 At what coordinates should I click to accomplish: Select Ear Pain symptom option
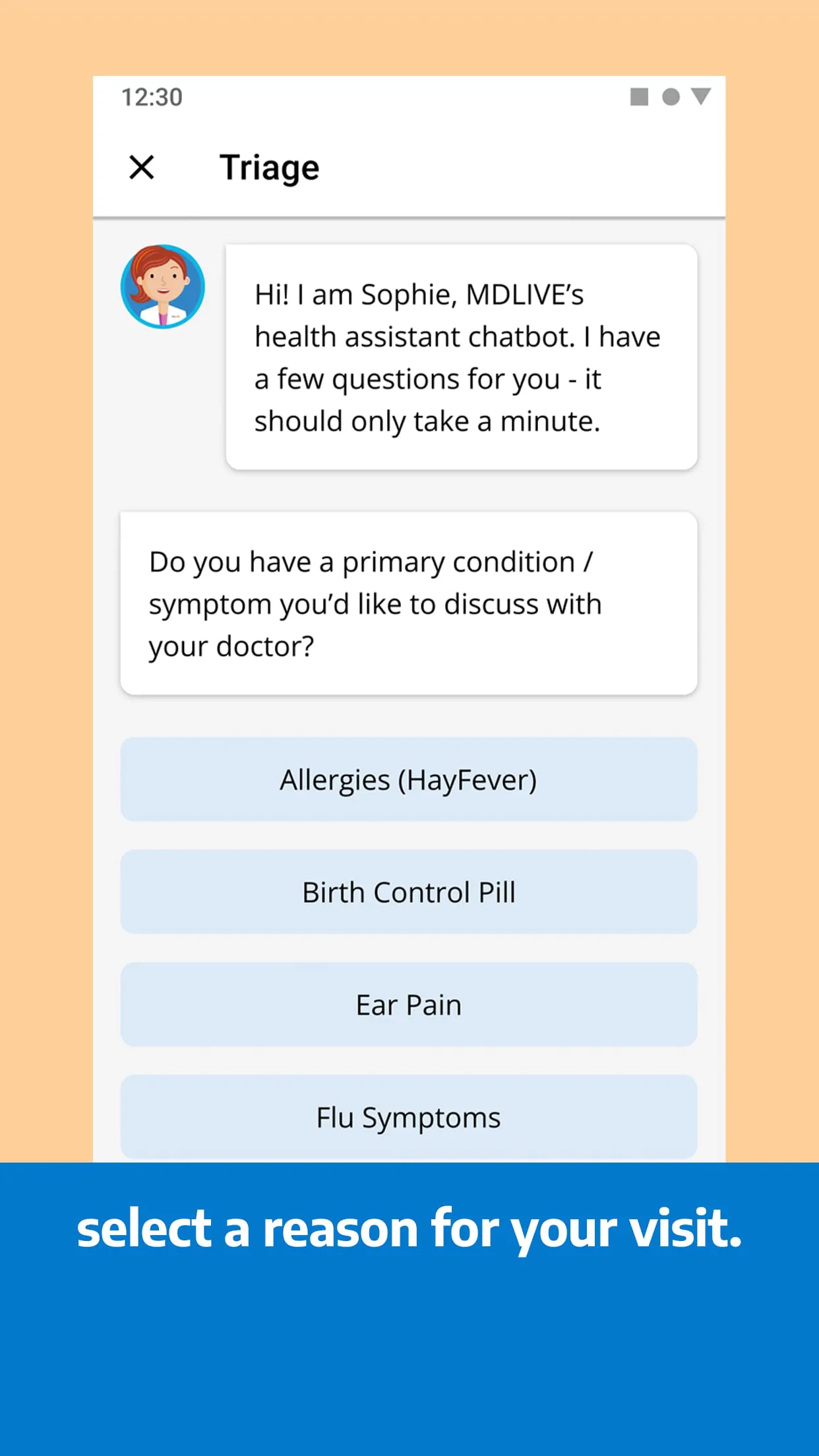409,1004
